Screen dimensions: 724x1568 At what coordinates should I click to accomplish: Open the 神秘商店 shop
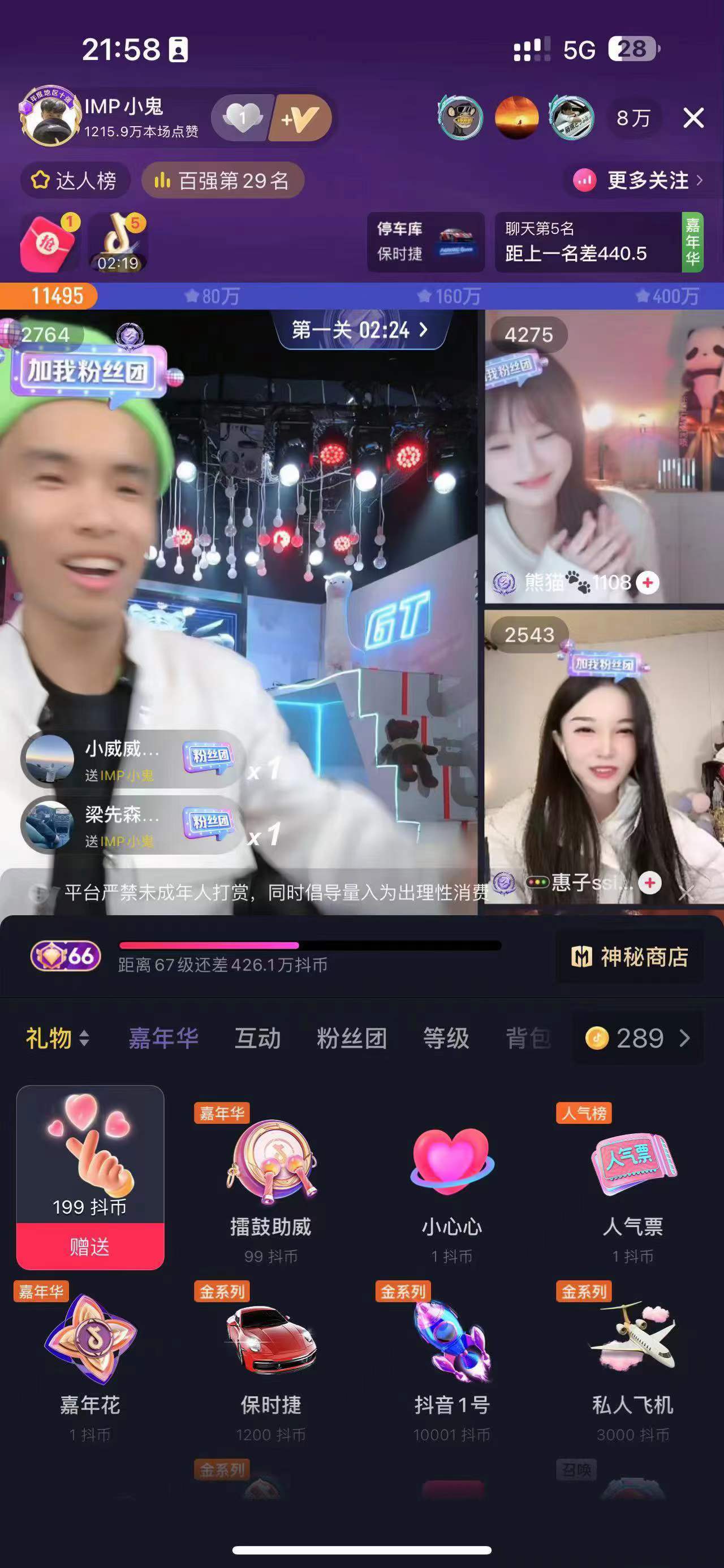click(630, 957)
